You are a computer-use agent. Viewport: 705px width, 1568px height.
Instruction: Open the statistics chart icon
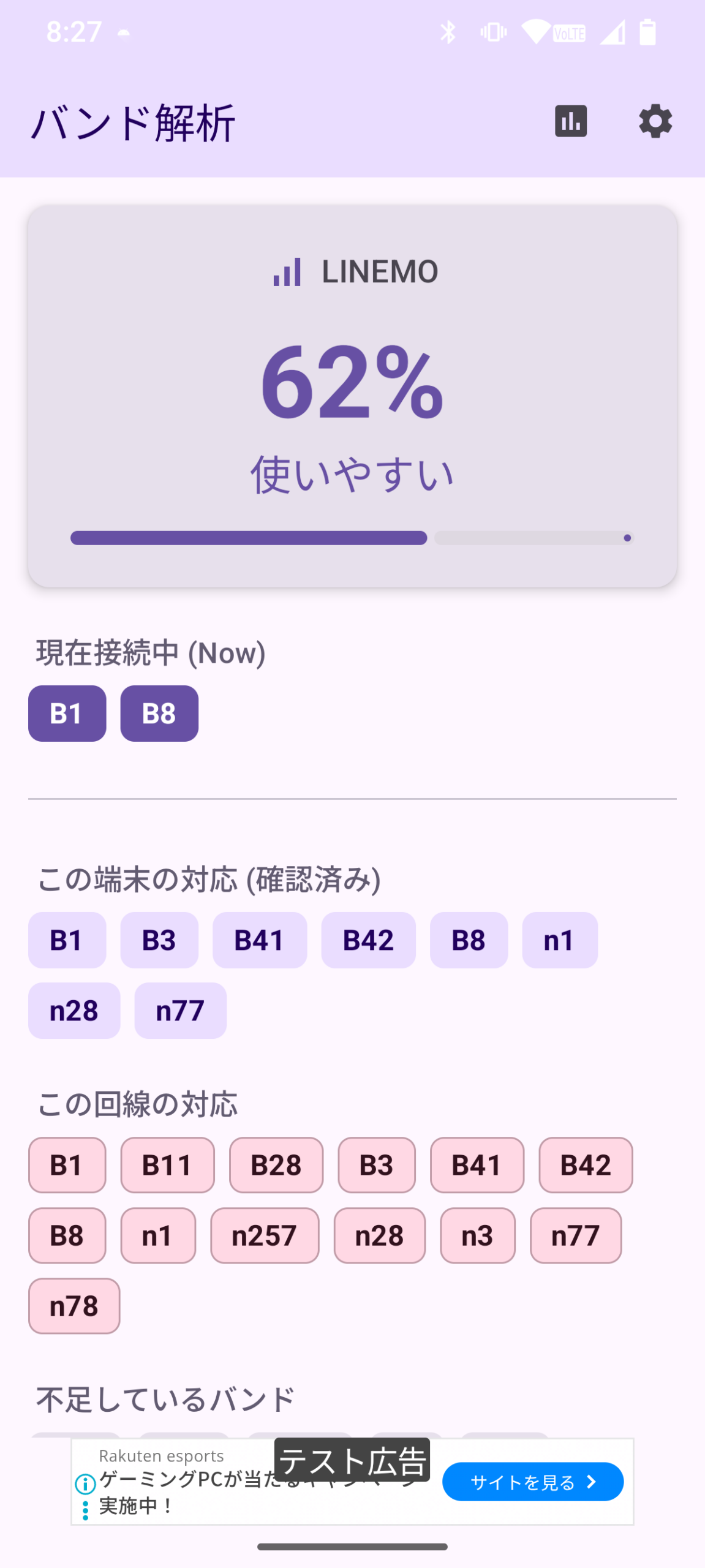coord(570,121)
